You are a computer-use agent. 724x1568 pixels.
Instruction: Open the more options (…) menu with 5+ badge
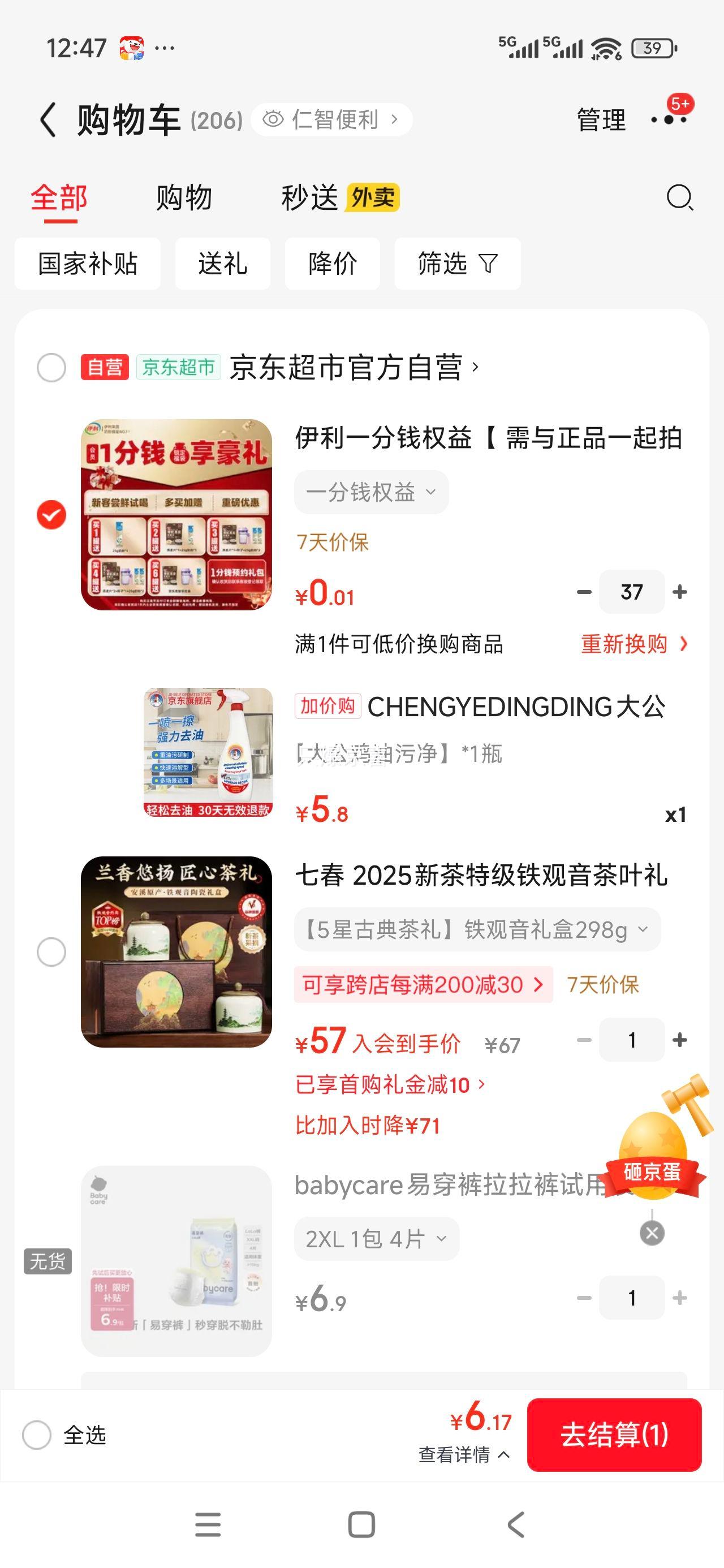click(x=667, y=119)
